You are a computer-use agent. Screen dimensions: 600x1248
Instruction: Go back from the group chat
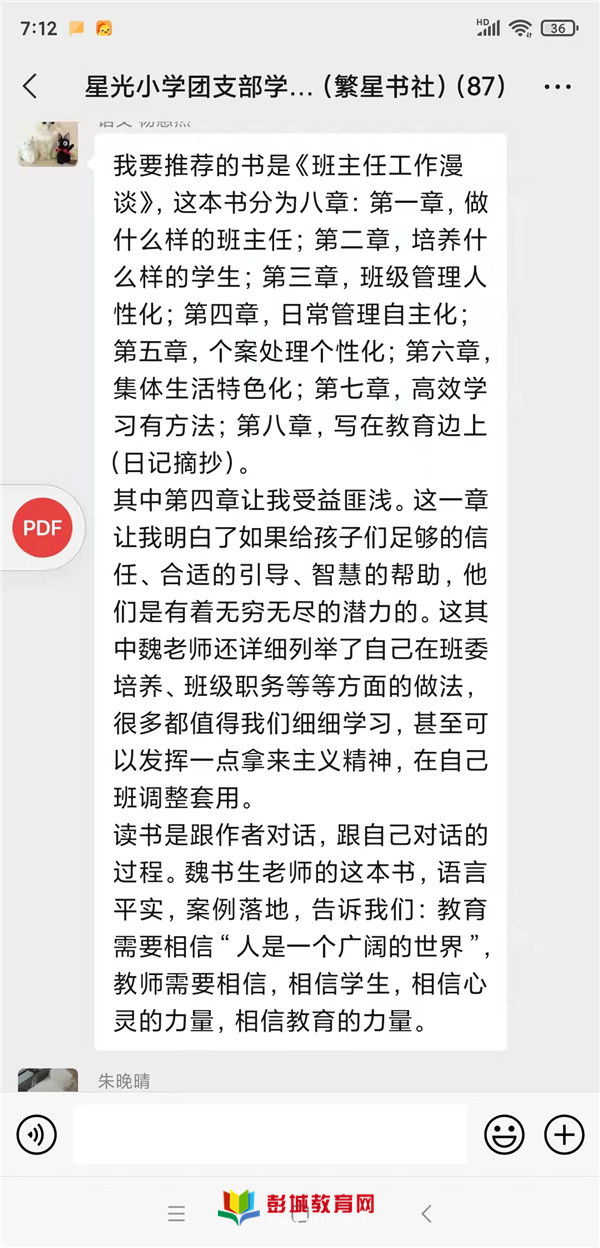(x=30, y=87)
